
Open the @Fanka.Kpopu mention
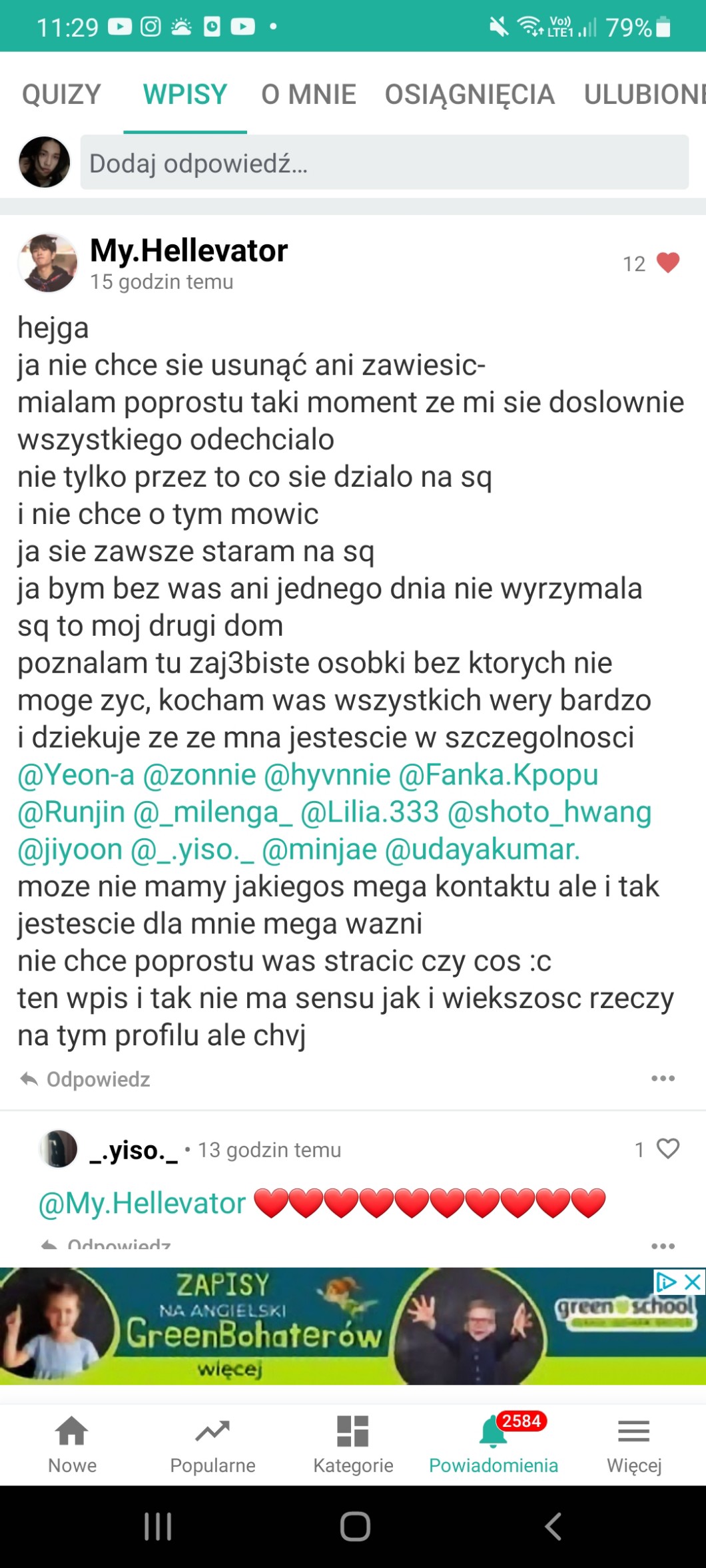pyautogui.click(x=498, y=775)
